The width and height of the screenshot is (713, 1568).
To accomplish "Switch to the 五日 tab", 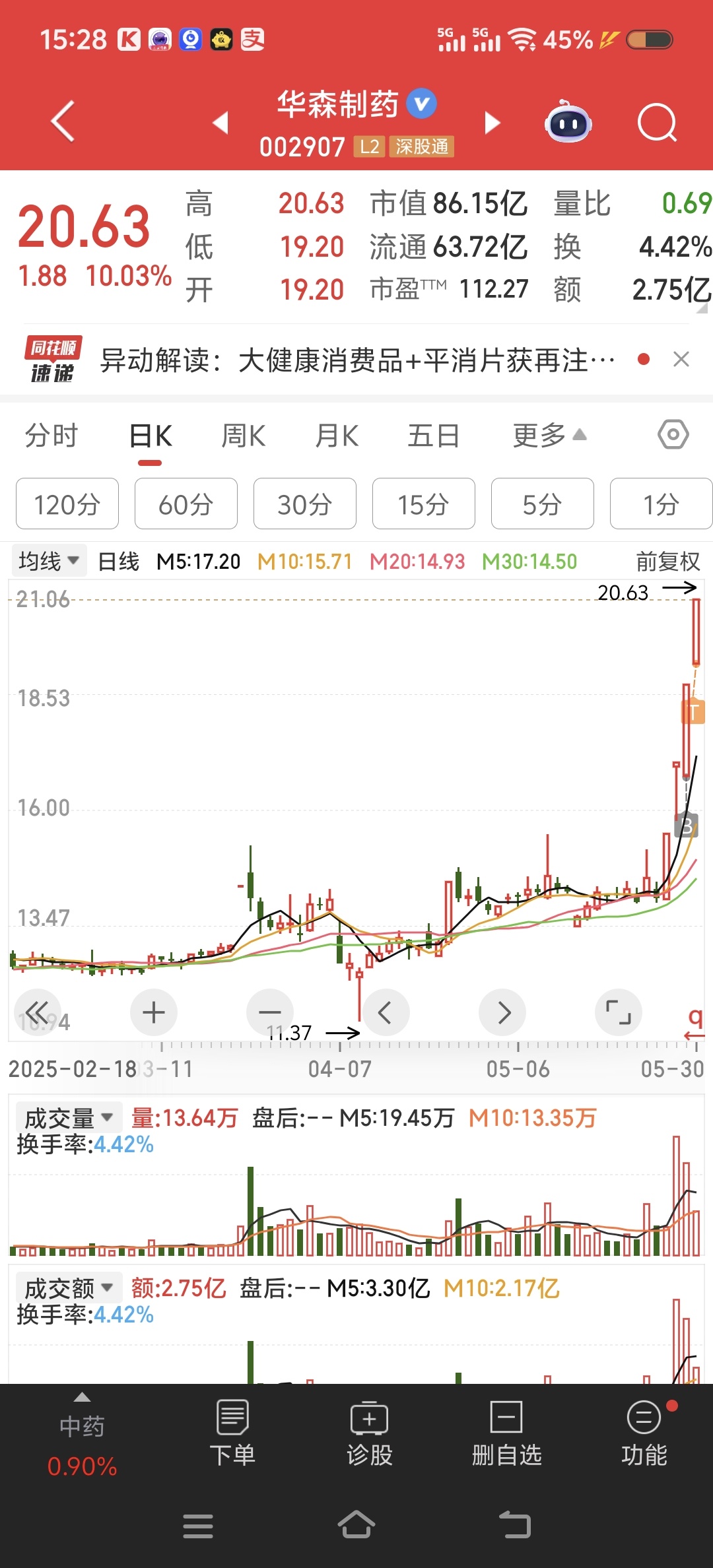I will click(433, 436).
